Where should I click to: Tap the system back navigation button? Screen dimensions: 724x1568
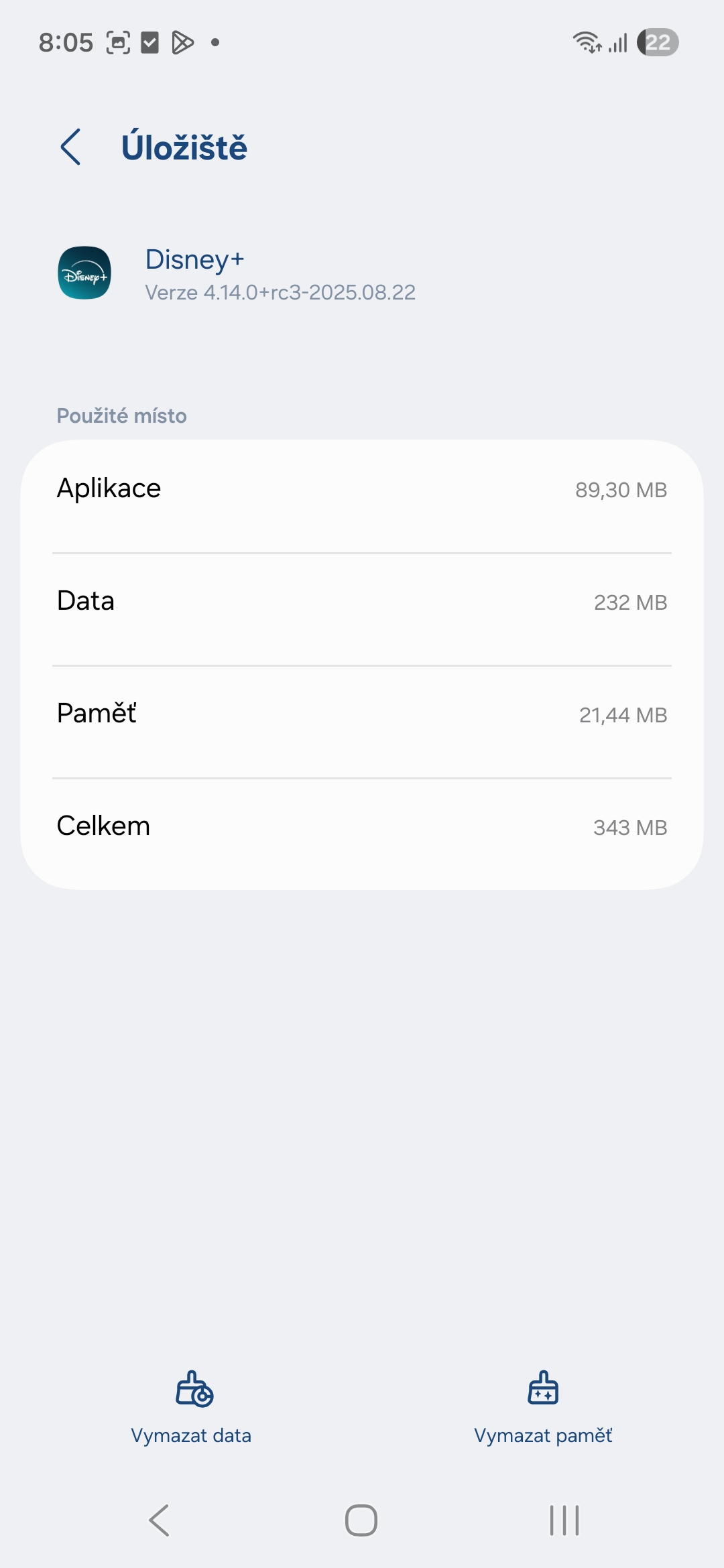click(x=160, y=1520)
